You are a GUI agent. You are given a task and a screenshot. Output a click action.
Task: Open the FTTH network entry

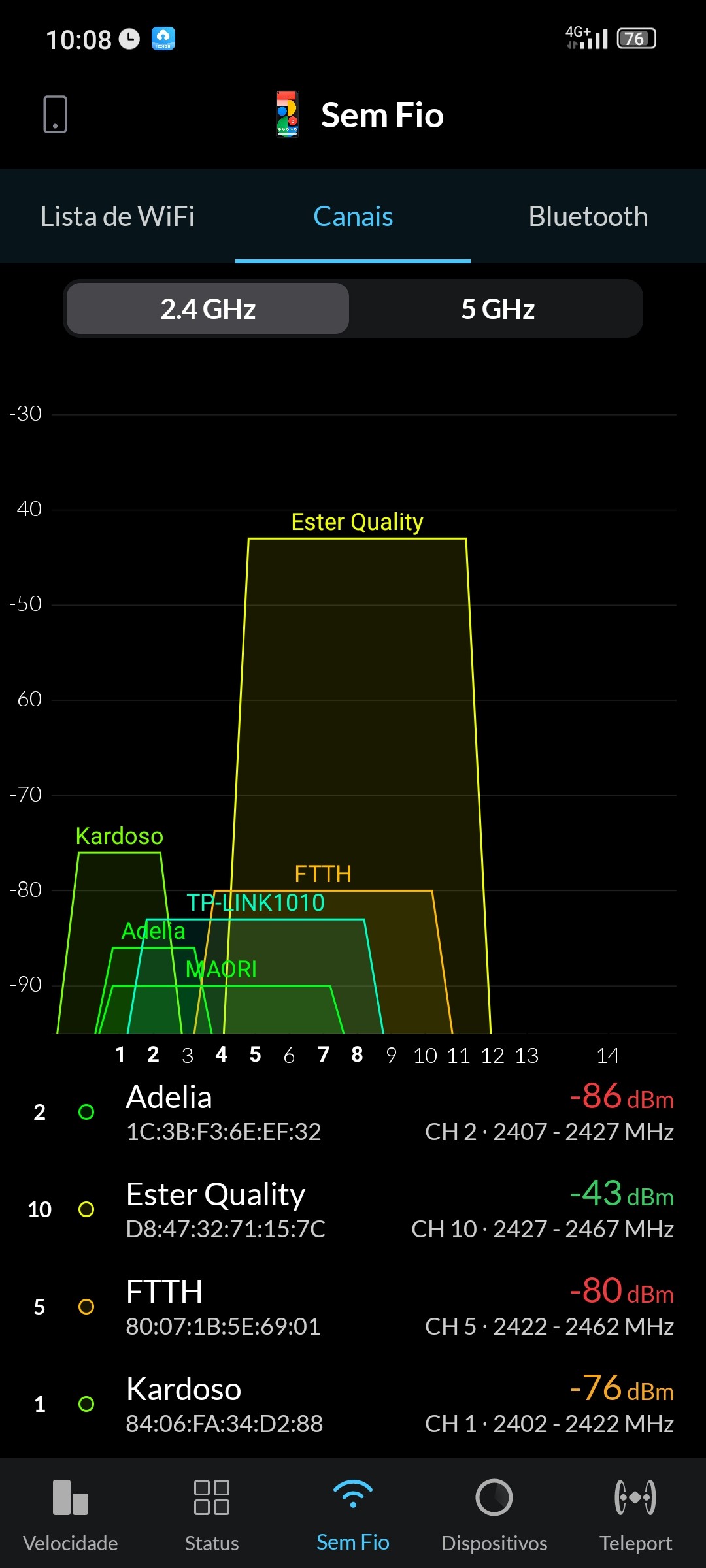(x=353, y=1307)
